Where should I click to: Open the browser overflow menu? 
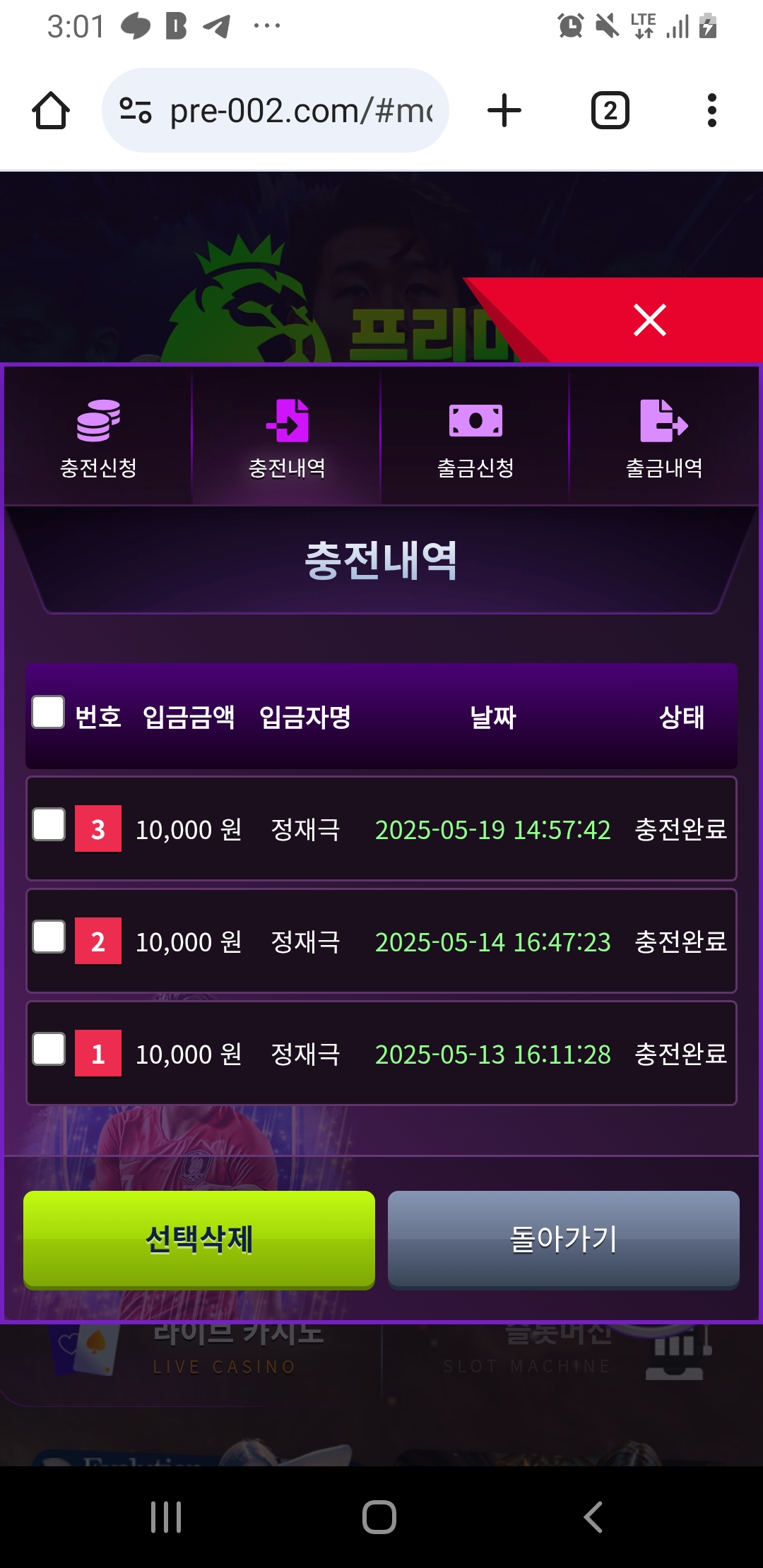click(x=711, y=111)
